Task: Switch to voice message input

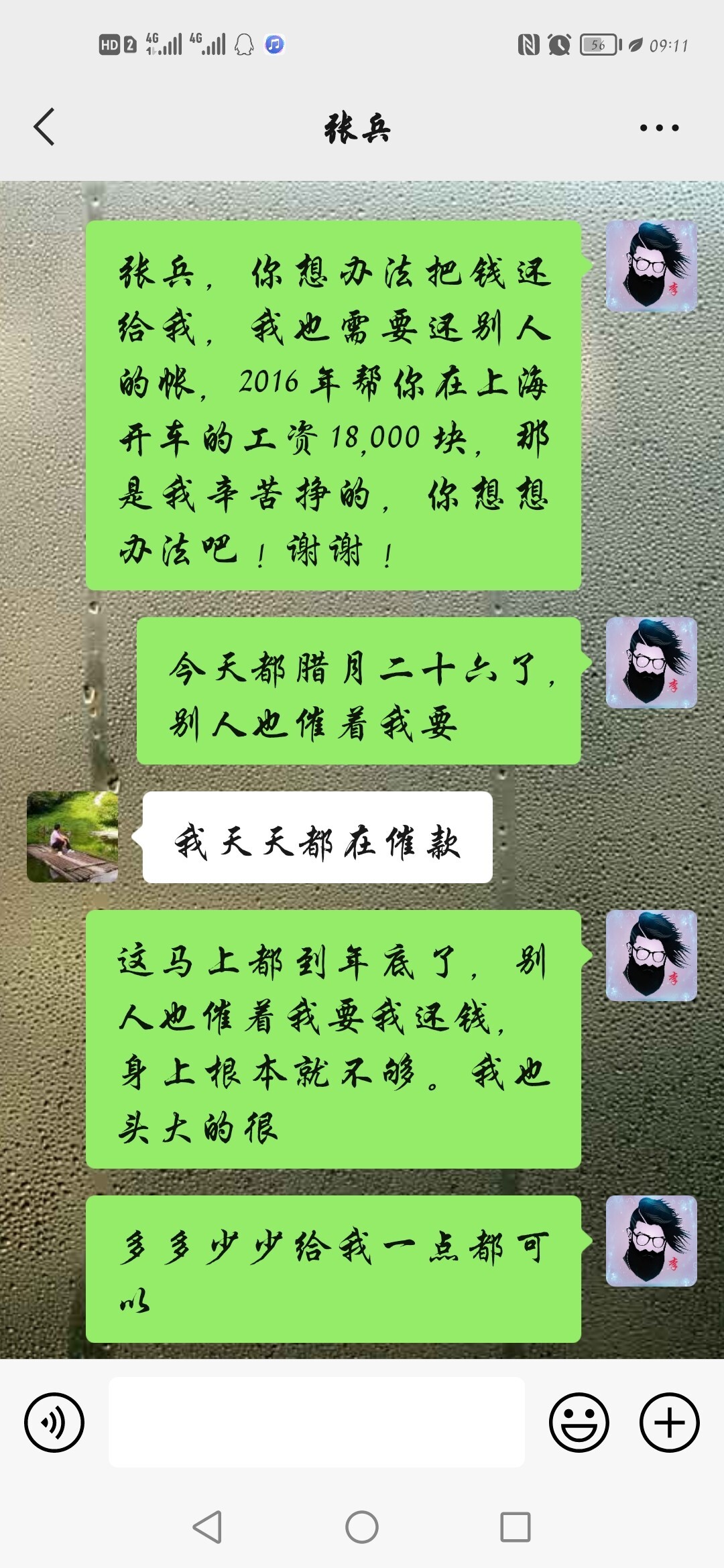Action: (54, 1423)
